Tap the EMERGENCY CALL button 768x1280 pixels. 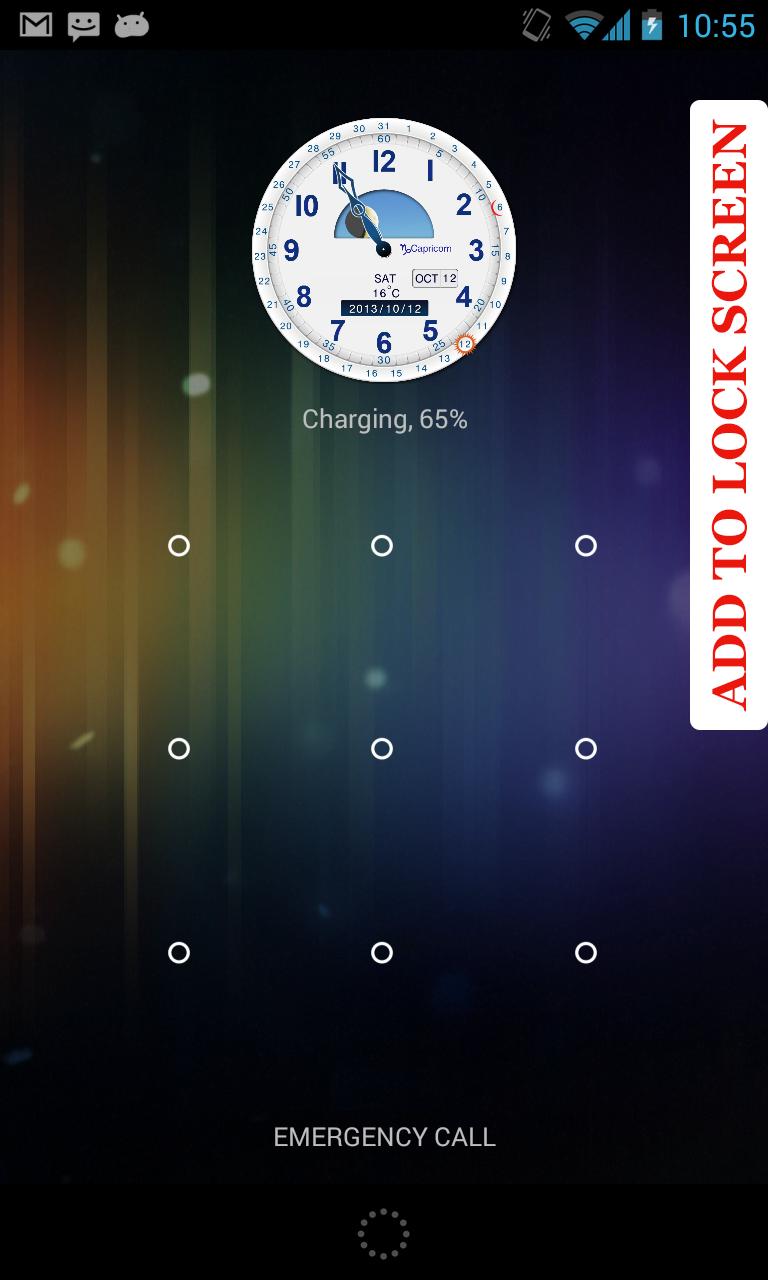tap(384, 1137)
